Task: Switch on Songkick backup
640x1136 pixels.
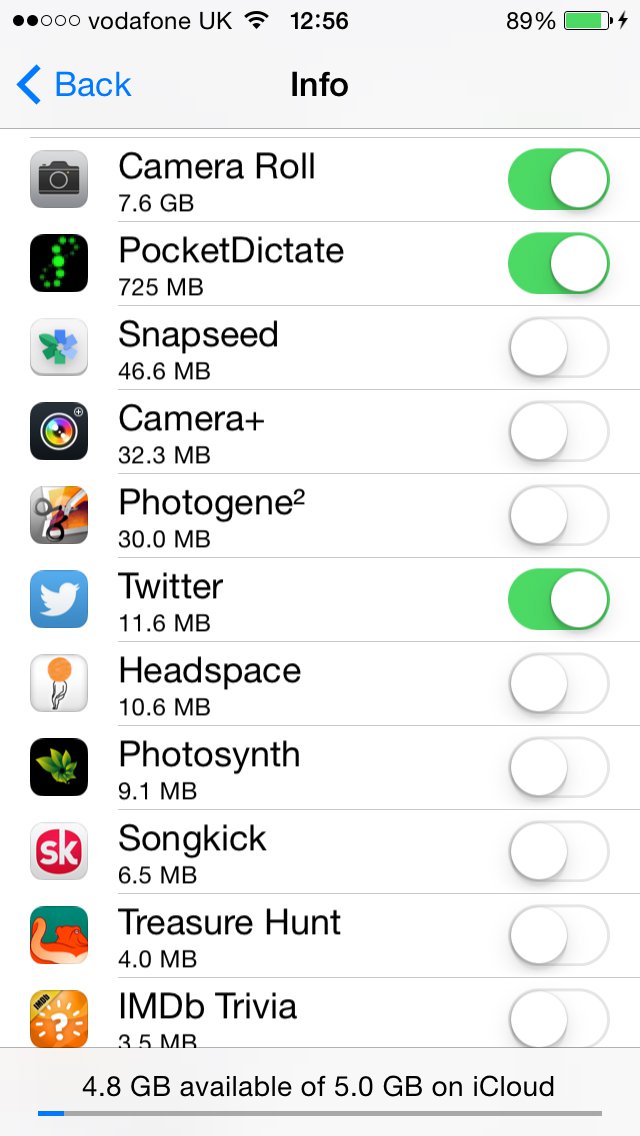Action: pos(558,852)
